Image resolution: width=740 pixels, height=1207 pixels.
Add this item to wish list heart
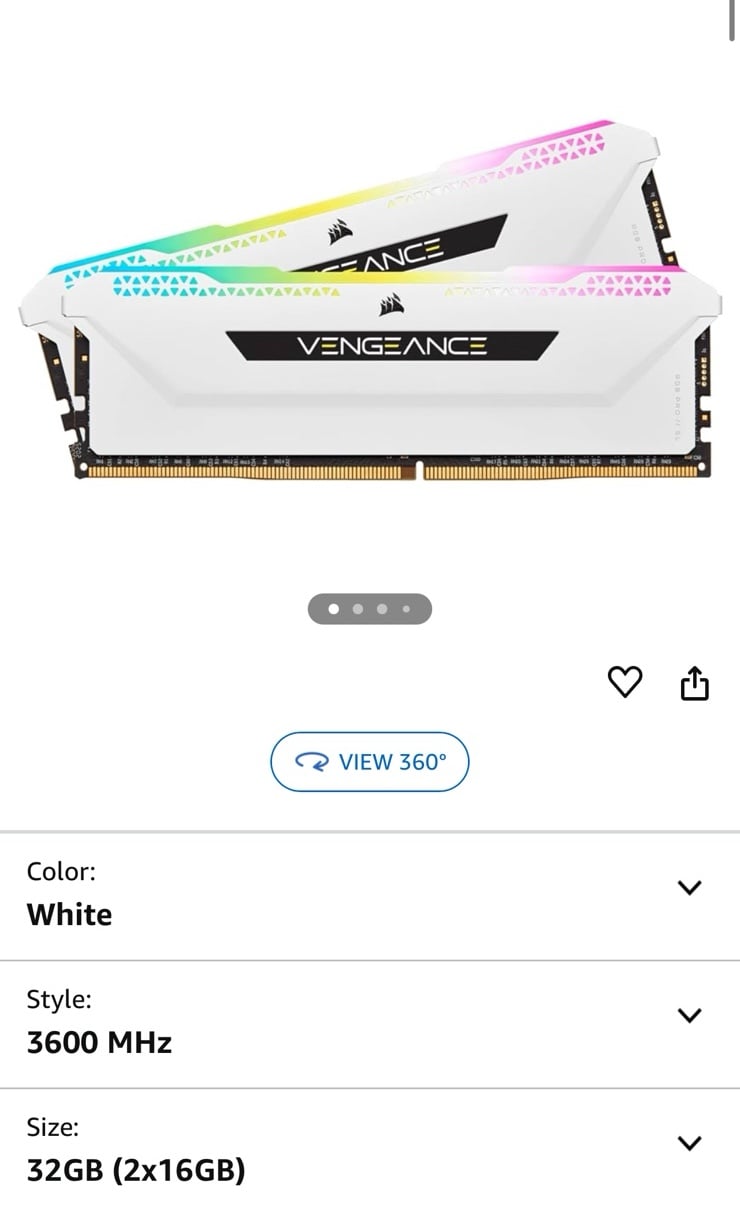click(625, 683)
